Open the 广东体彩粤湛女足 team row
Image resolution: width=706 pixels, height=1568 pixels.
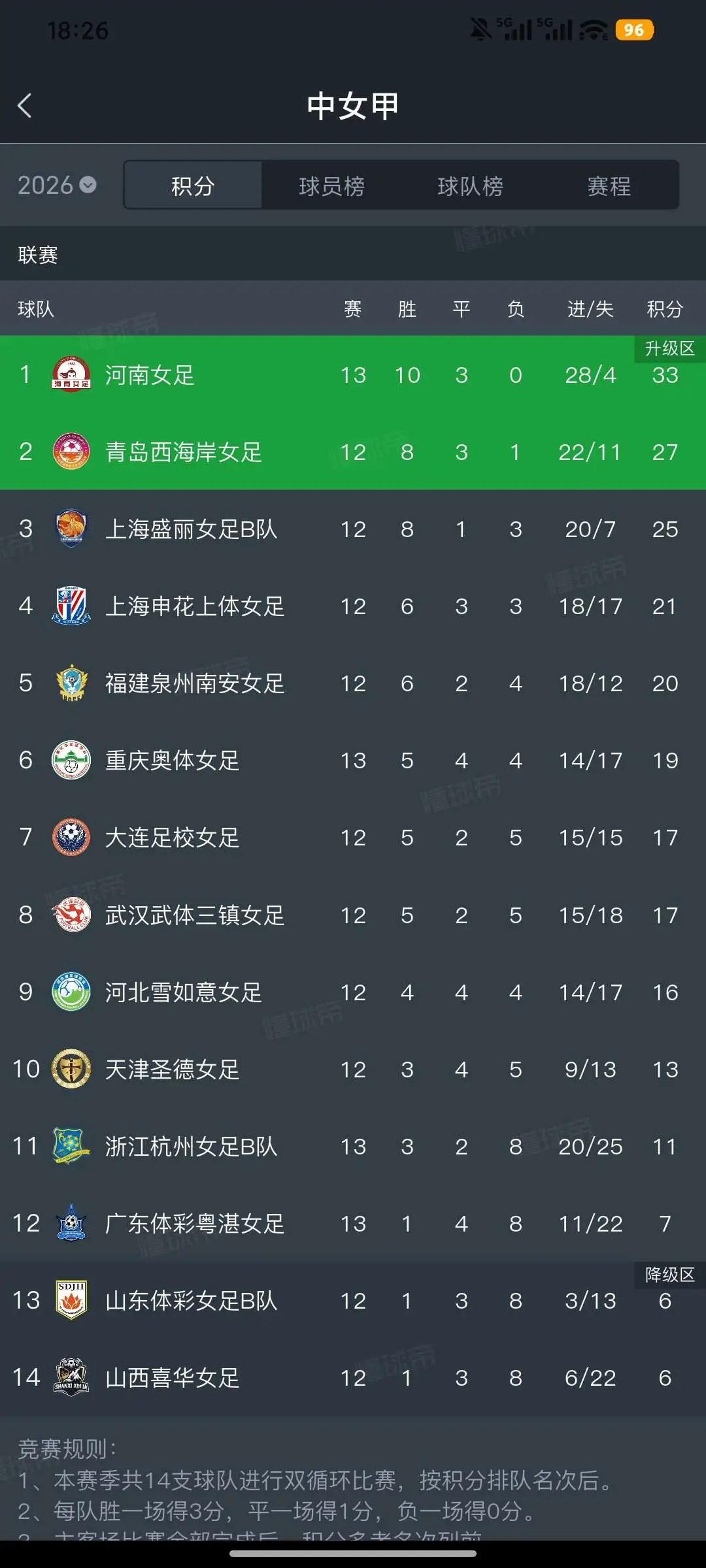coord(353,1223)
